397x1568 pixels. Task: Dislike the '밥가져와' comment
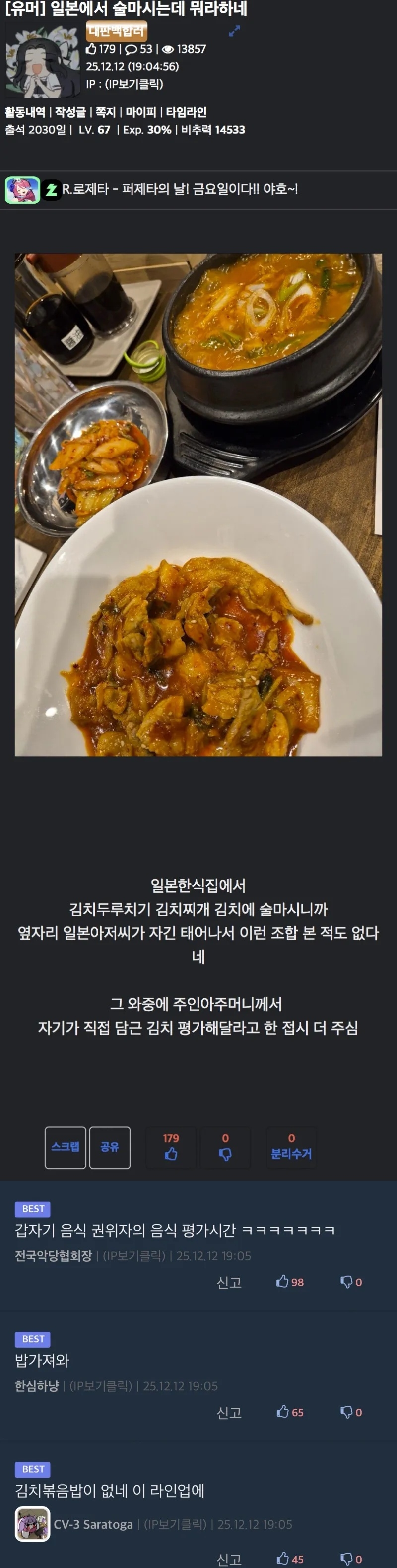point(351,1412)
